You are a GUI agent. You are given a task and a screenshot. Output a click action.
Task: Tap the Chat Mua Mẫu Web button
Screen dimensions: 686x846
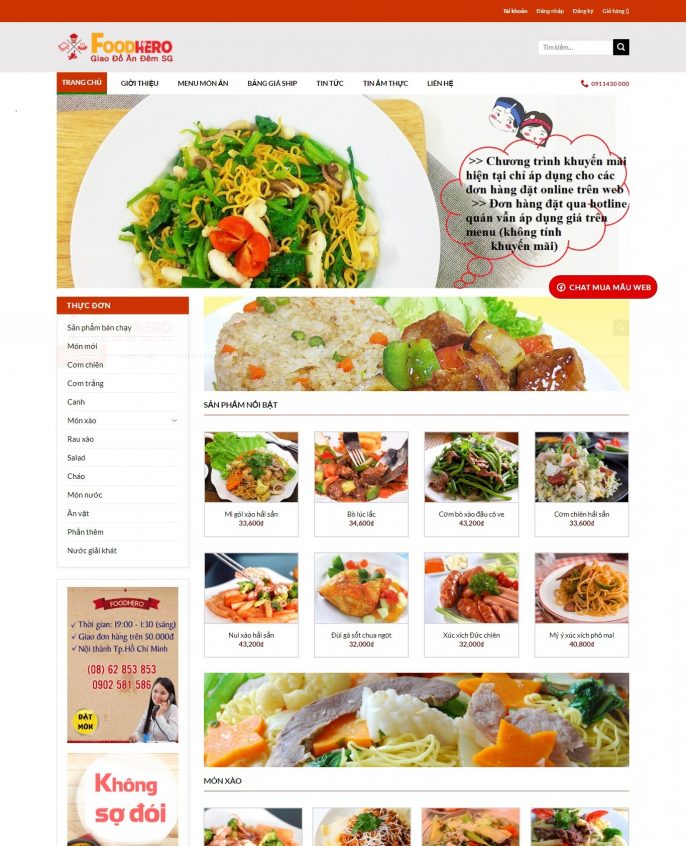[x=603, y=287]
